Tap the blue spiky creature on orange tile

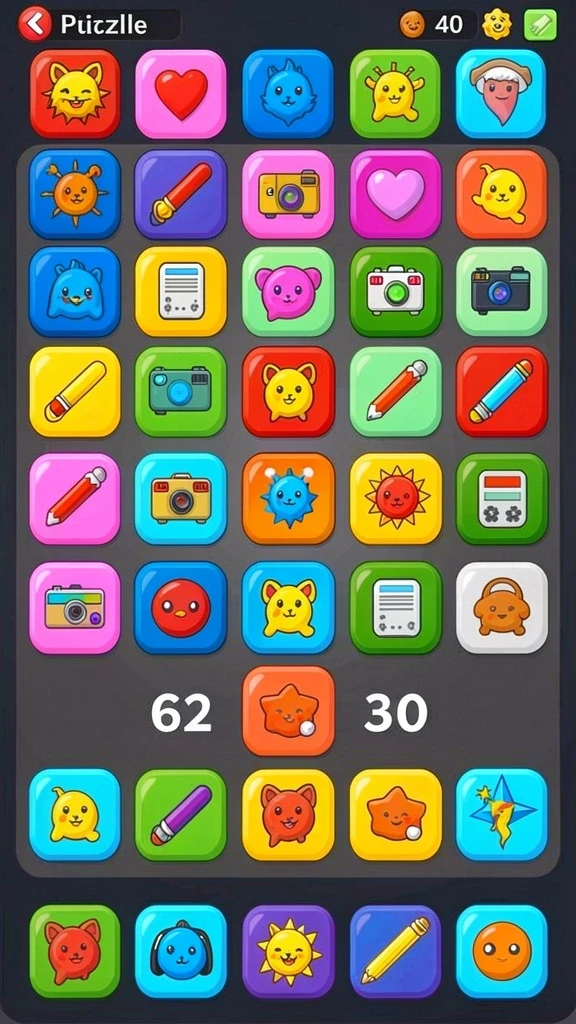288,499
